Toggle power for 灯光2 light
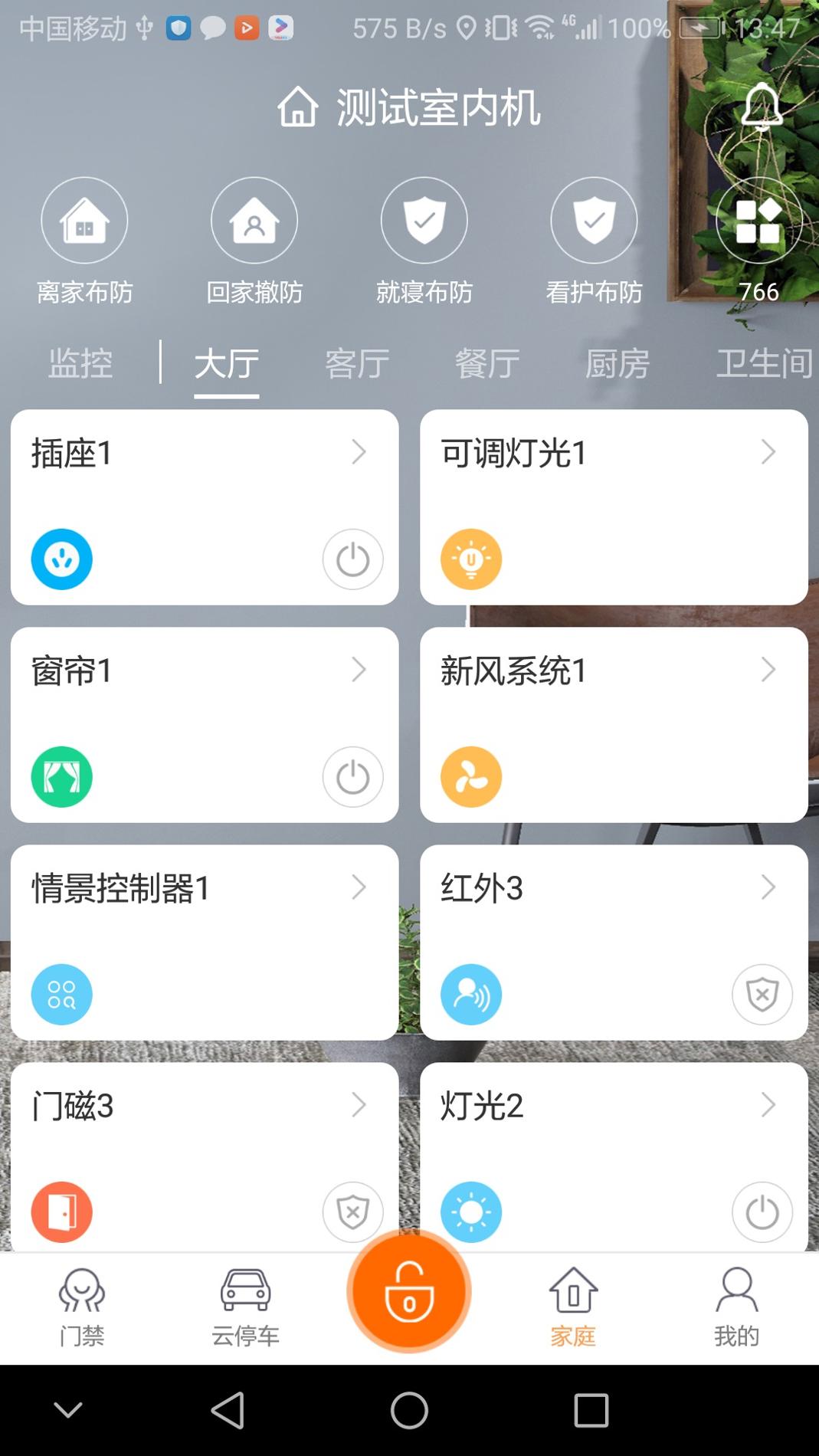Viewport: 819px width, 1456px height. [x=762, y=1212]
